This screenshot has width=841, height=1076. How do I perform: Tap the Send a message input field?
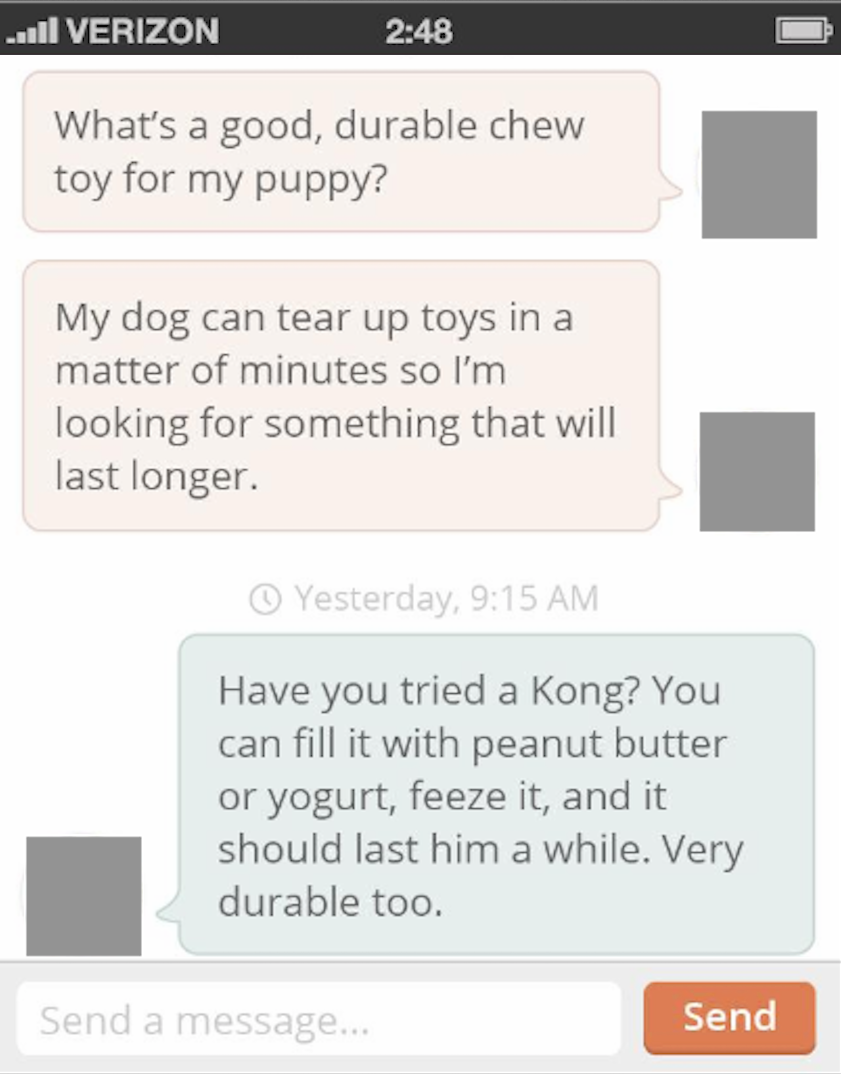pyautogui.click(x=318, y=1019)
